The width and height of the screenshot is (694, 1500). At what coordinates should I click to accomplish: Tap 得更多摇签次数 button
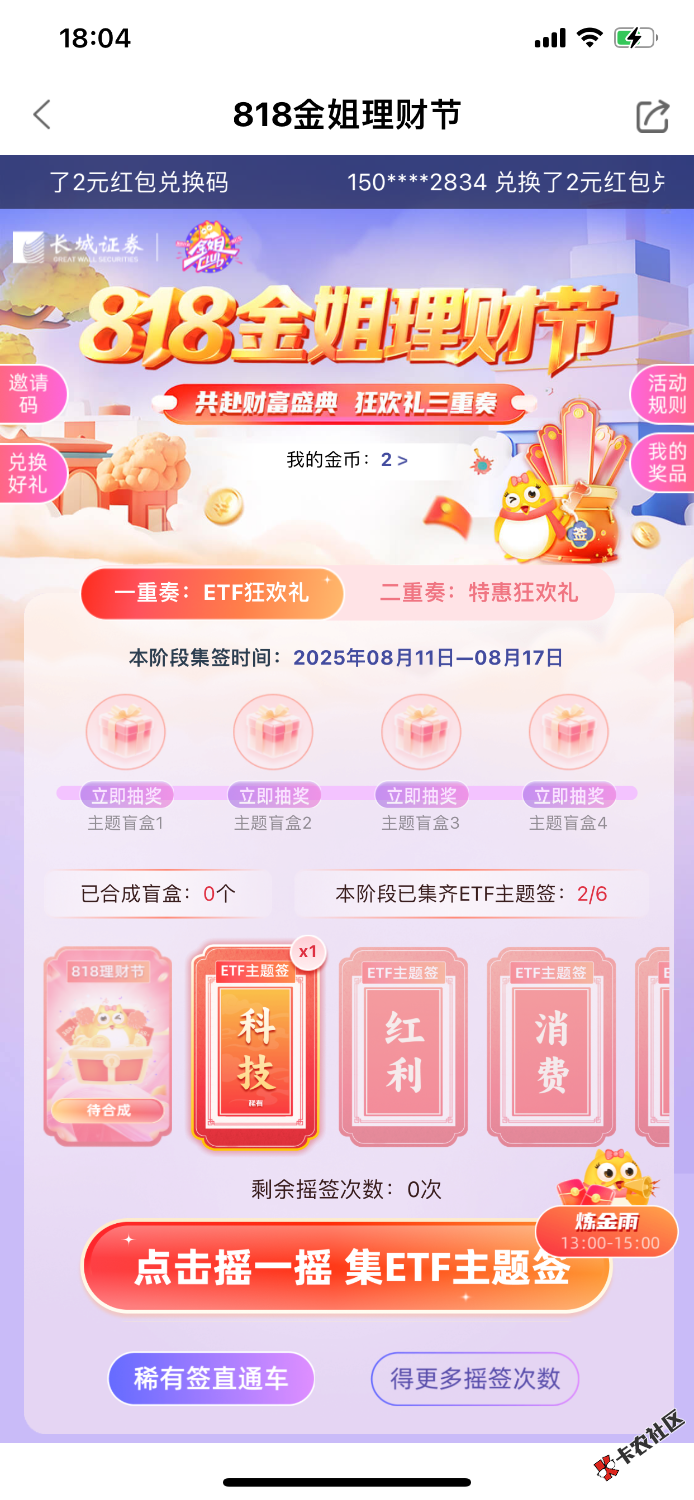point(475,1379)
